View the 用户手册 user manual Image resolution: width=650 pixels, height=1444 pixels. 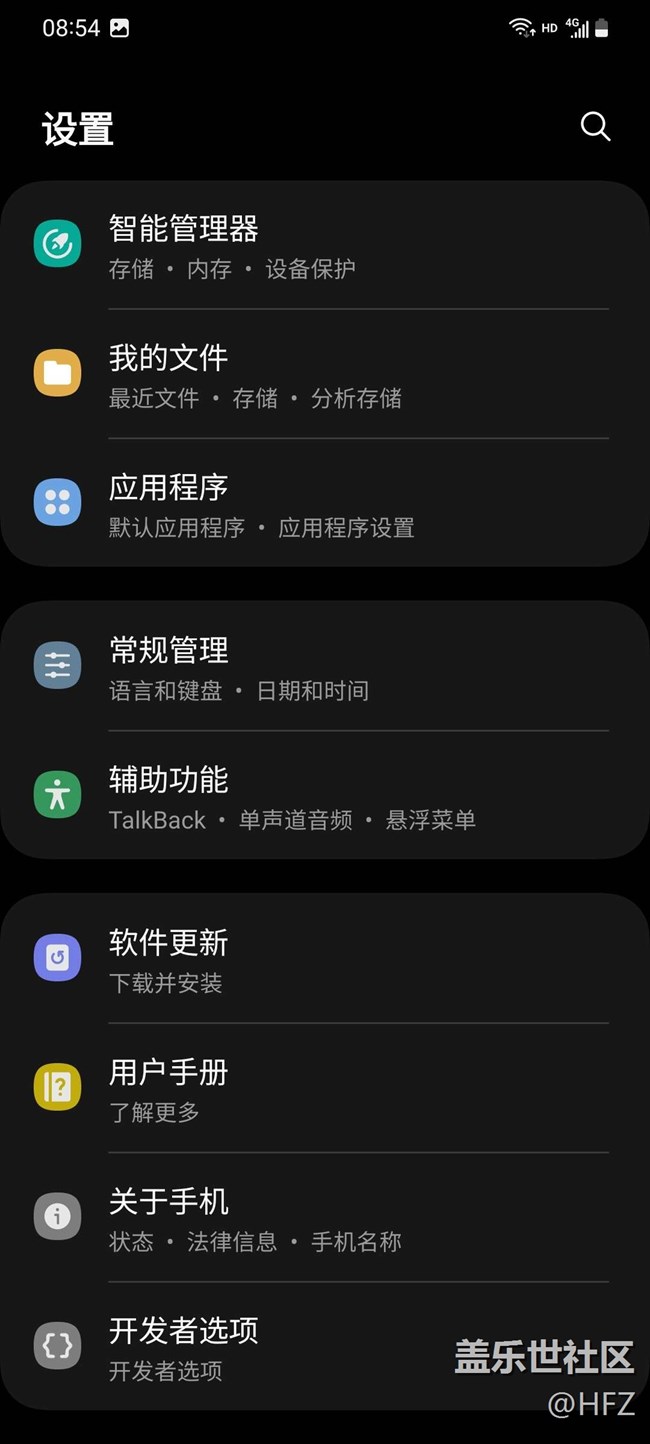(324, 1088)
